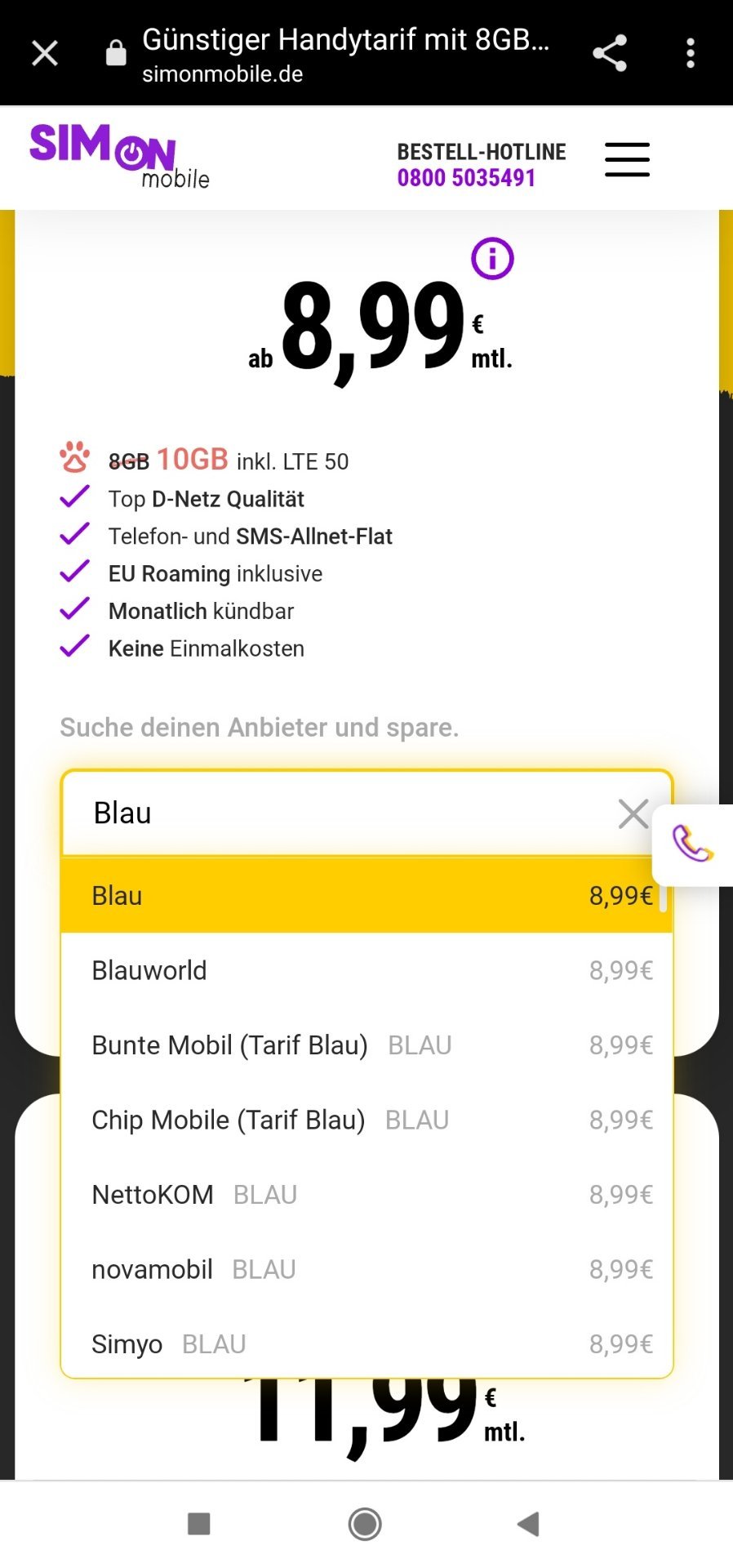The height and width of the screenshot is (1568, 733).
Task: Go back using the system back button
Action: [528, 1523]
